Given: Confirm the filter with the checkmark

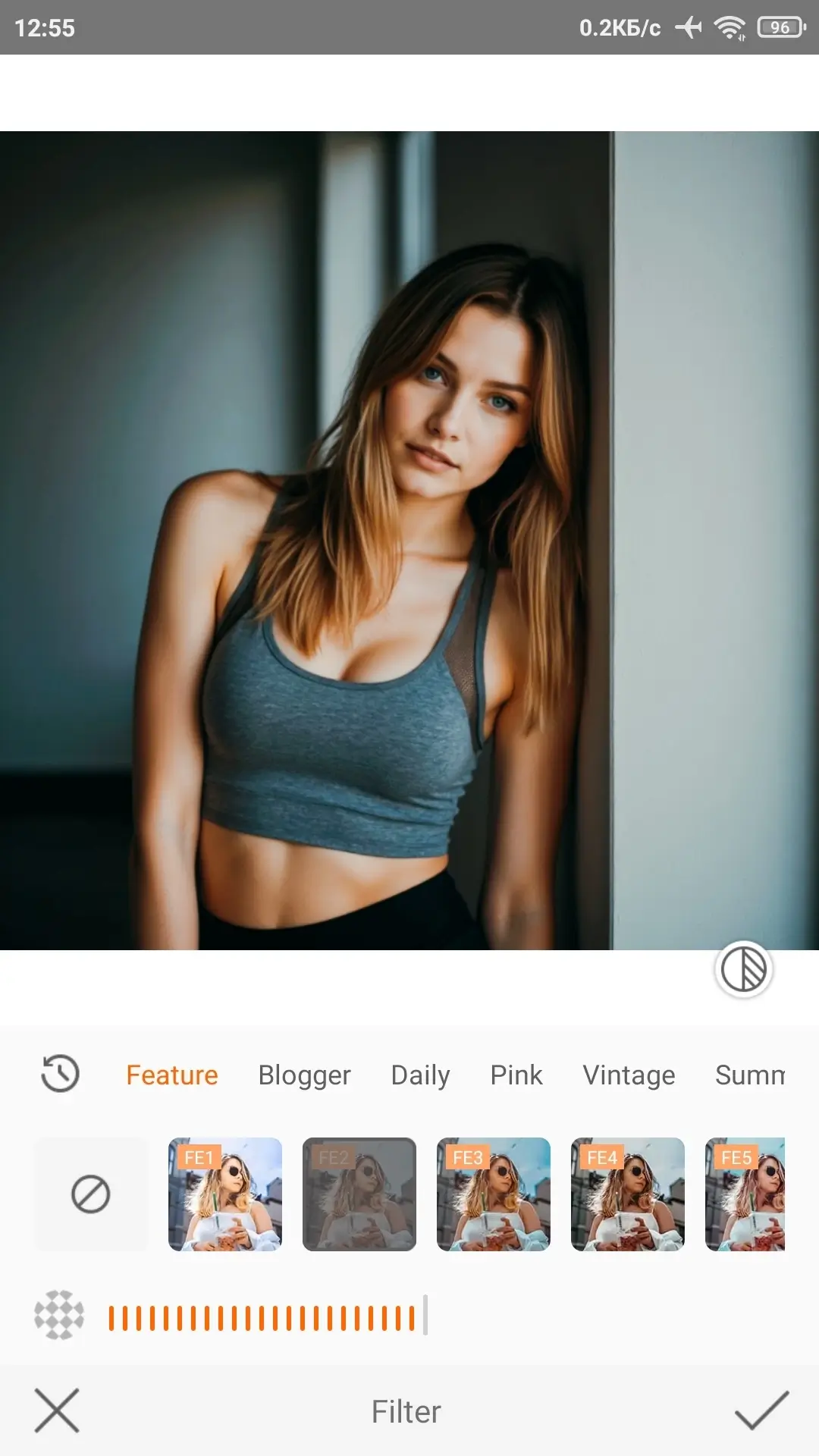Looking at the screenshot, I should click(761, 1410).
